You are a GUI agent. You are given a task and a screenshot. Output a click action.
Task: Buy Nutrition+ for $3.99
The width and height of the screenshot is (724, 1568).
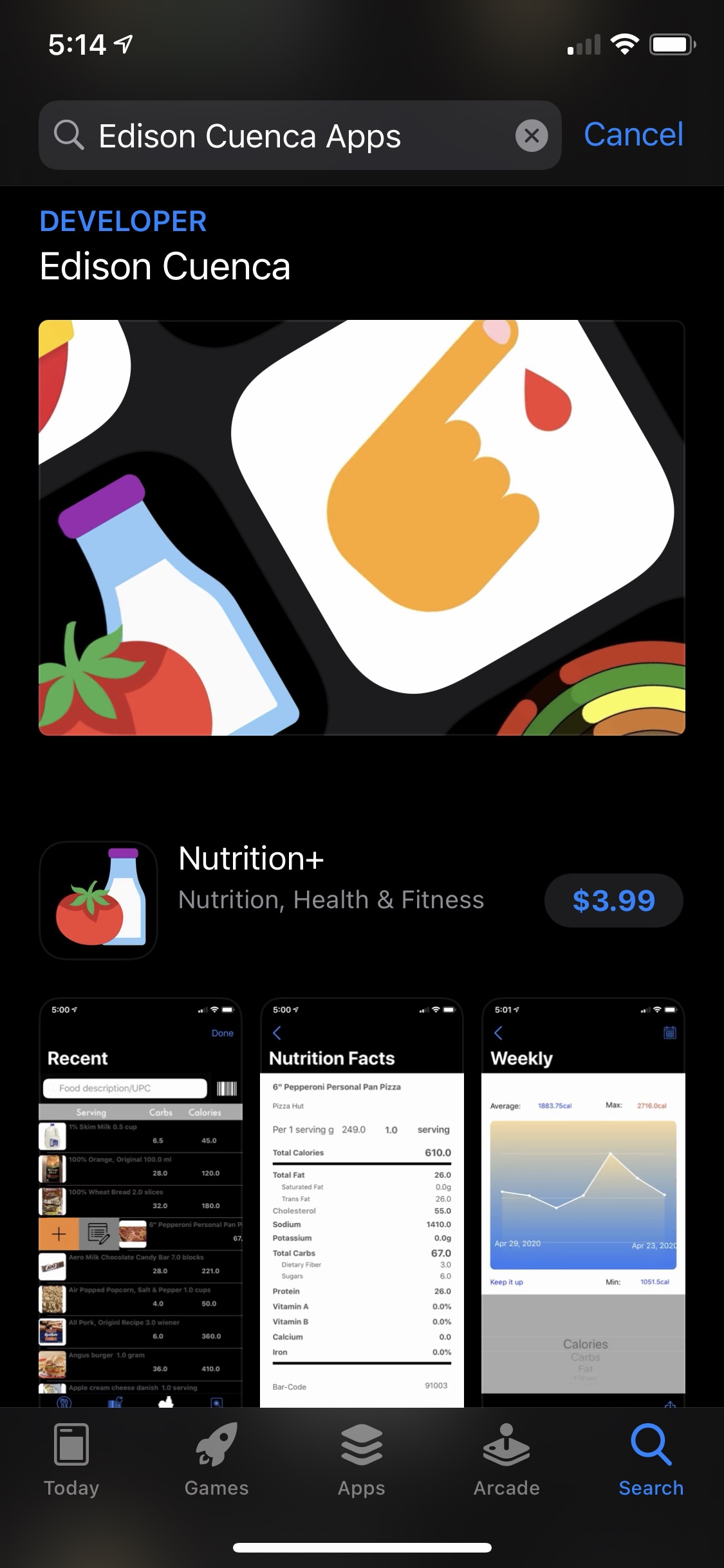tap(613, 900)
